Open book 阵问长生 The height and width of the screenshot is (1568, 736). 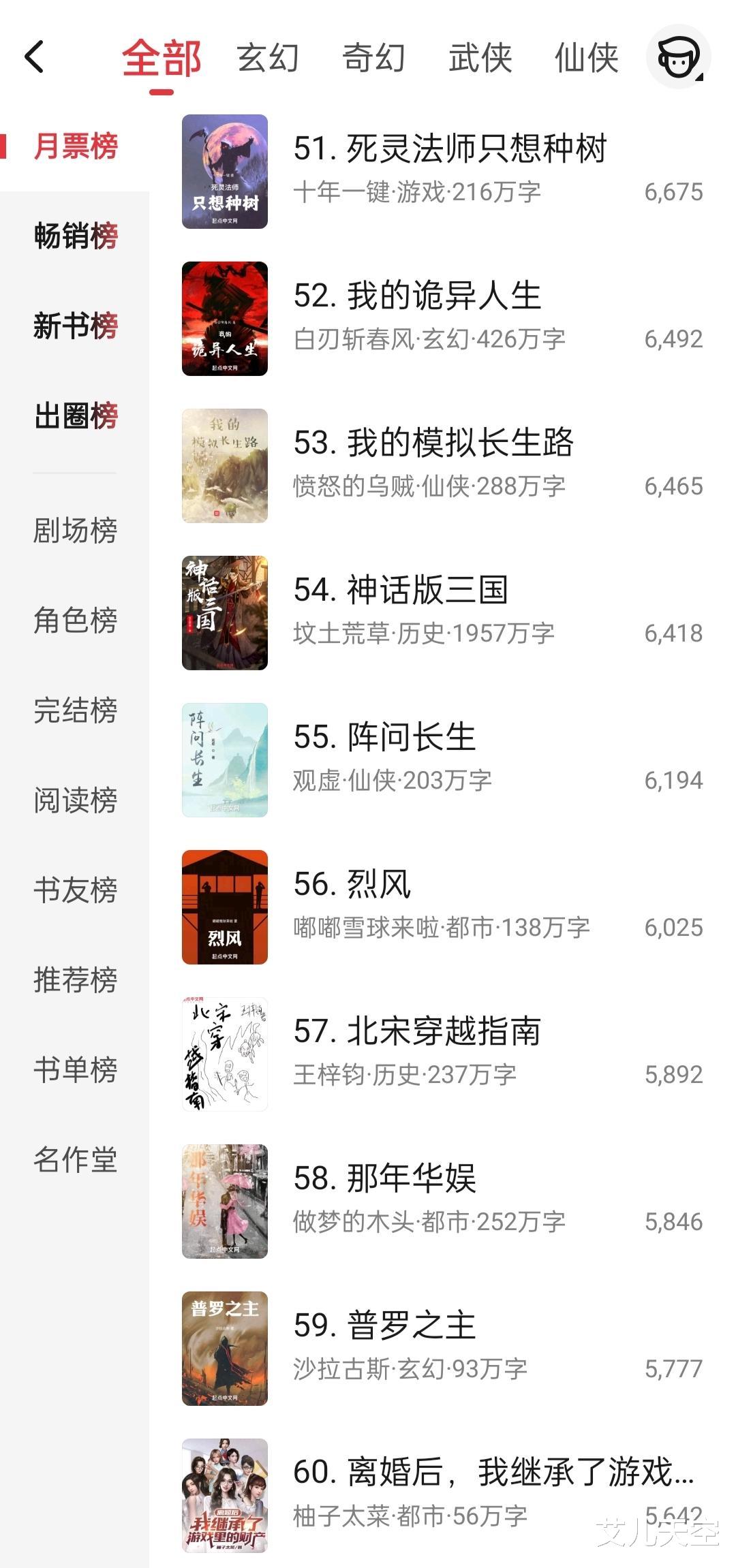click(384, 738)
